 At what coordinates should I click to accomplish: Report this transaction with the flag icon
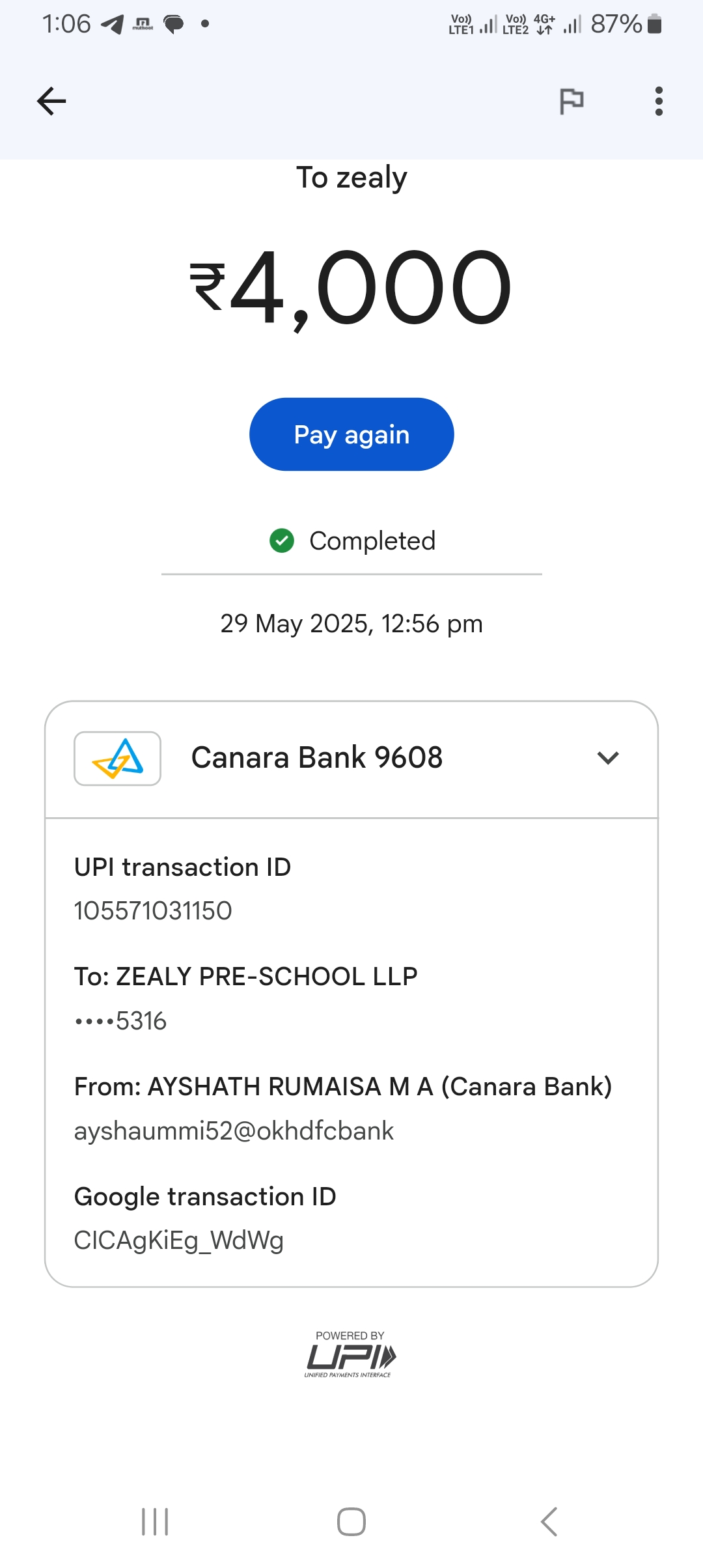click(x=572, y=102)
